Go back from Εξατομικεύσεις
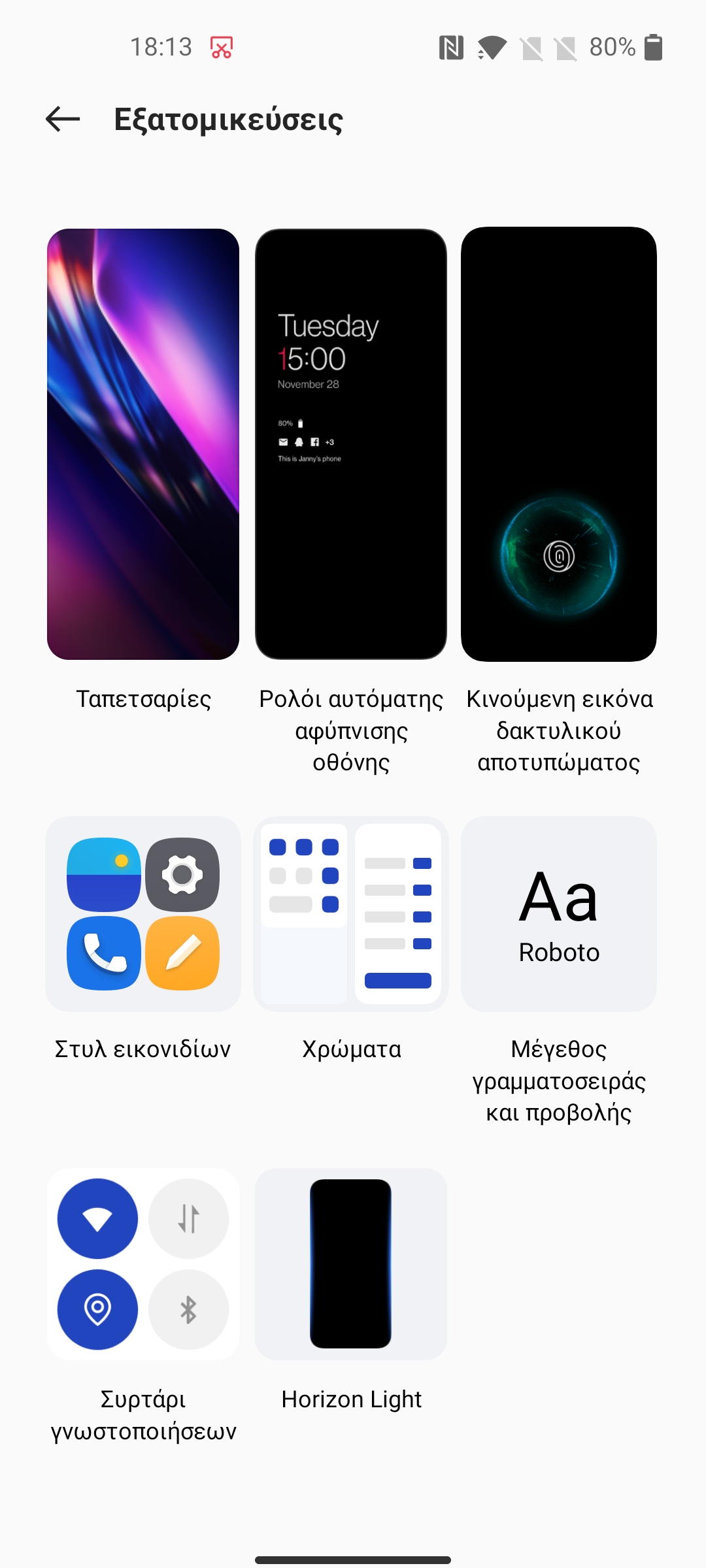 point(63,119)
